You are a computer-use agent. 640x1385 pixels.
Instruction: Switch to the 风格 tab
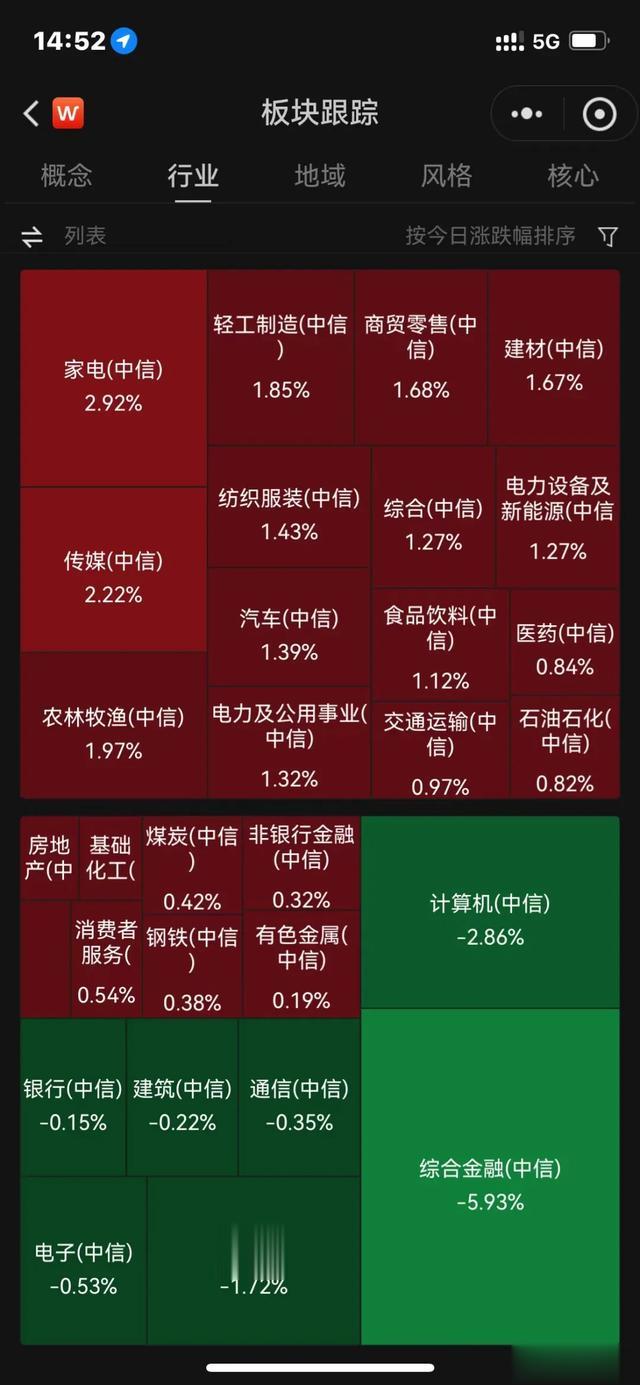point(446,176)
